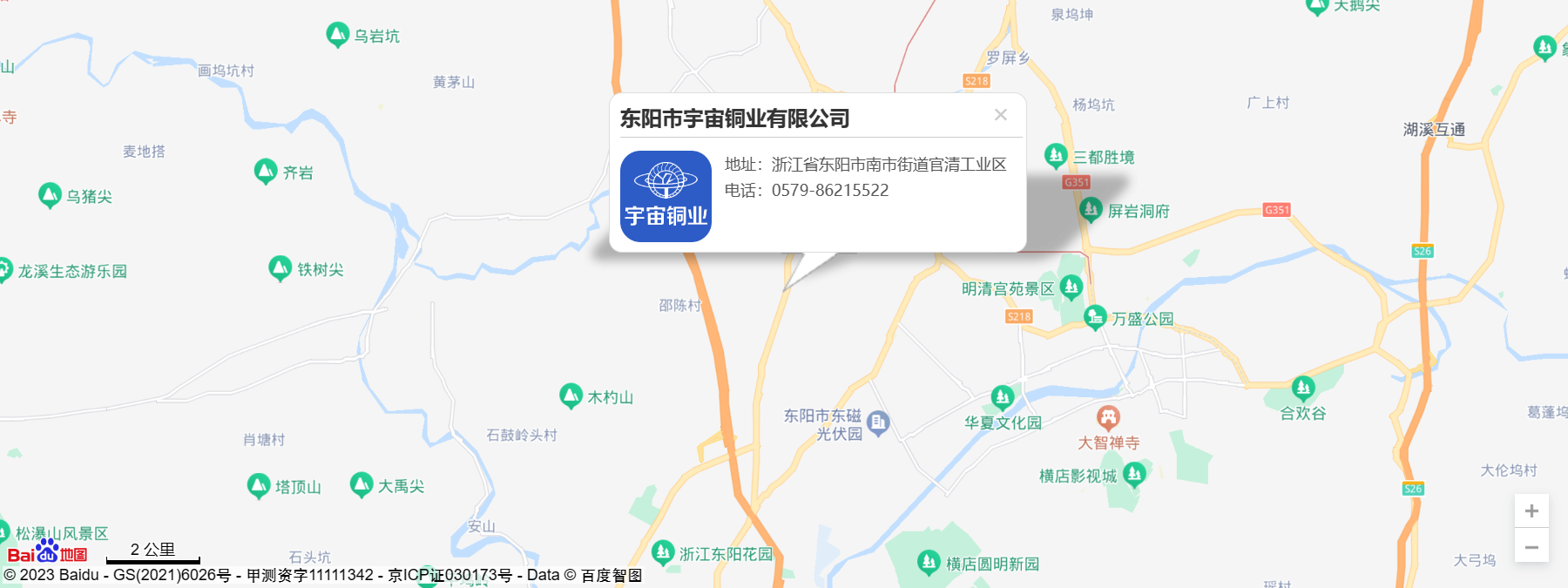
Task: Select the 横店影视城 marker
Action: [x=1134, y=474]
